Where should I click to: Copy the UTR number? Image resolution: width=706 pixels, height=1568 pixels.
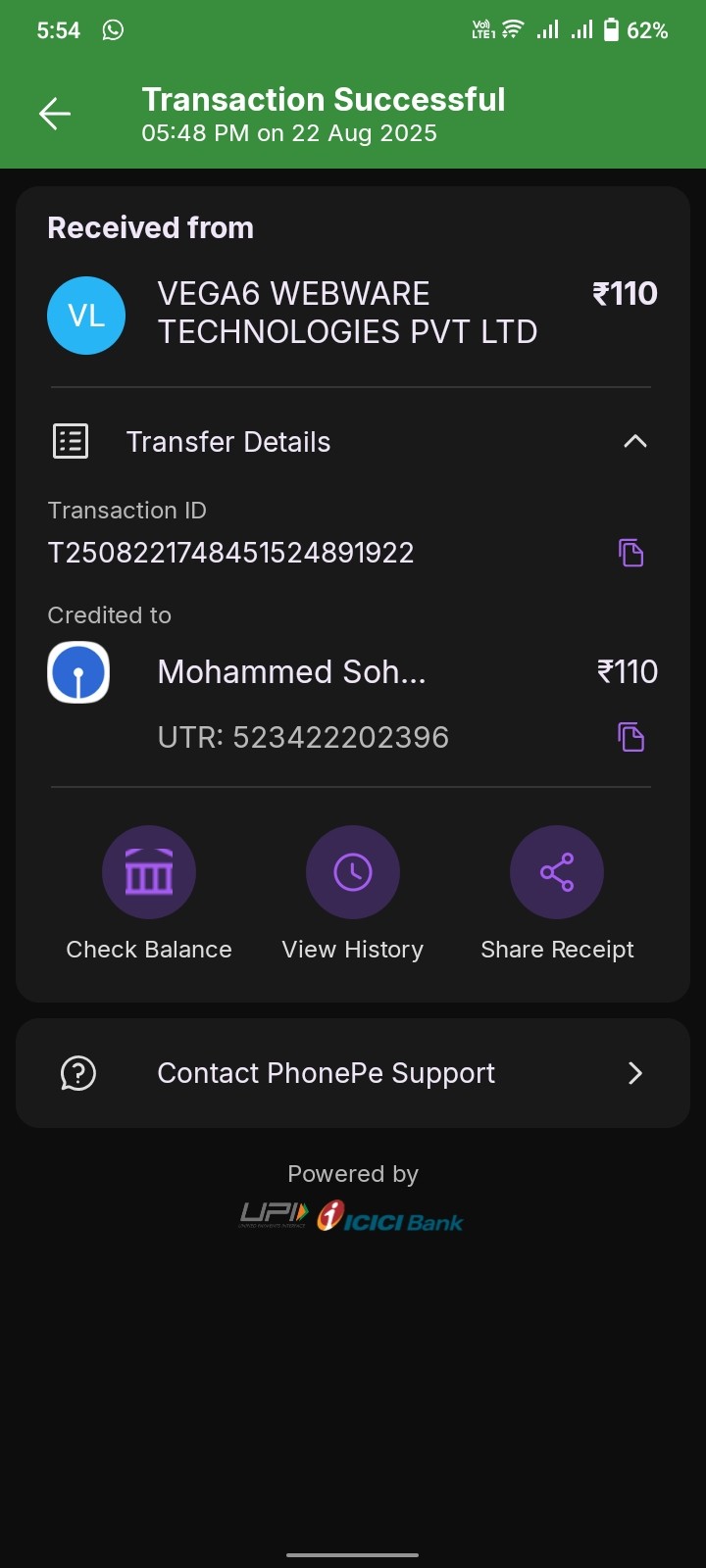[630, 737]
